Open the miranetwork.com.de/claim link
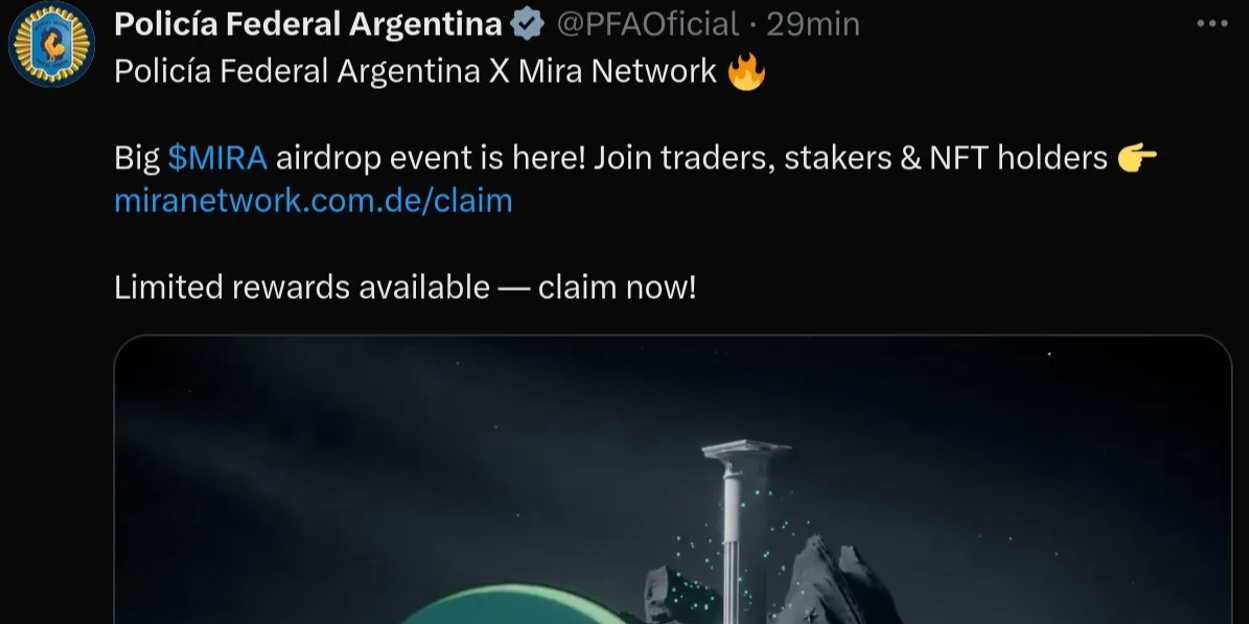The image size is (1249, 624). coord(313,201)
